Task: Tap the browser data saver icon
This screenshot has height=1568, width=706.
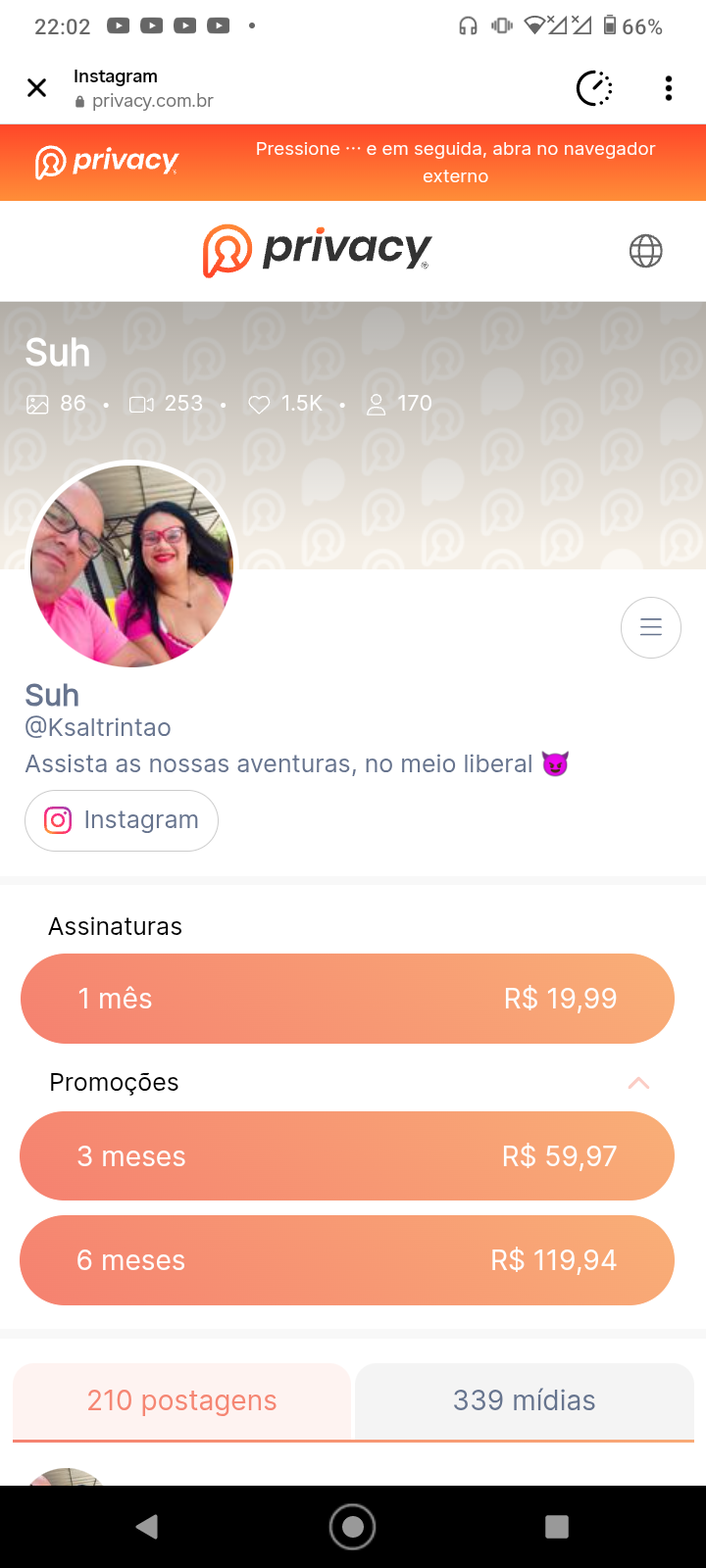Action: [594, 88]
